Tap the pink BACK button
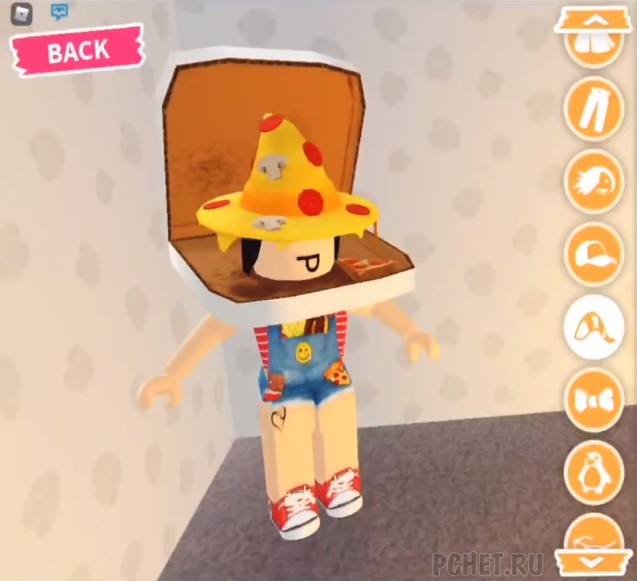Viewport: 637px width, 581px height. 77,50
